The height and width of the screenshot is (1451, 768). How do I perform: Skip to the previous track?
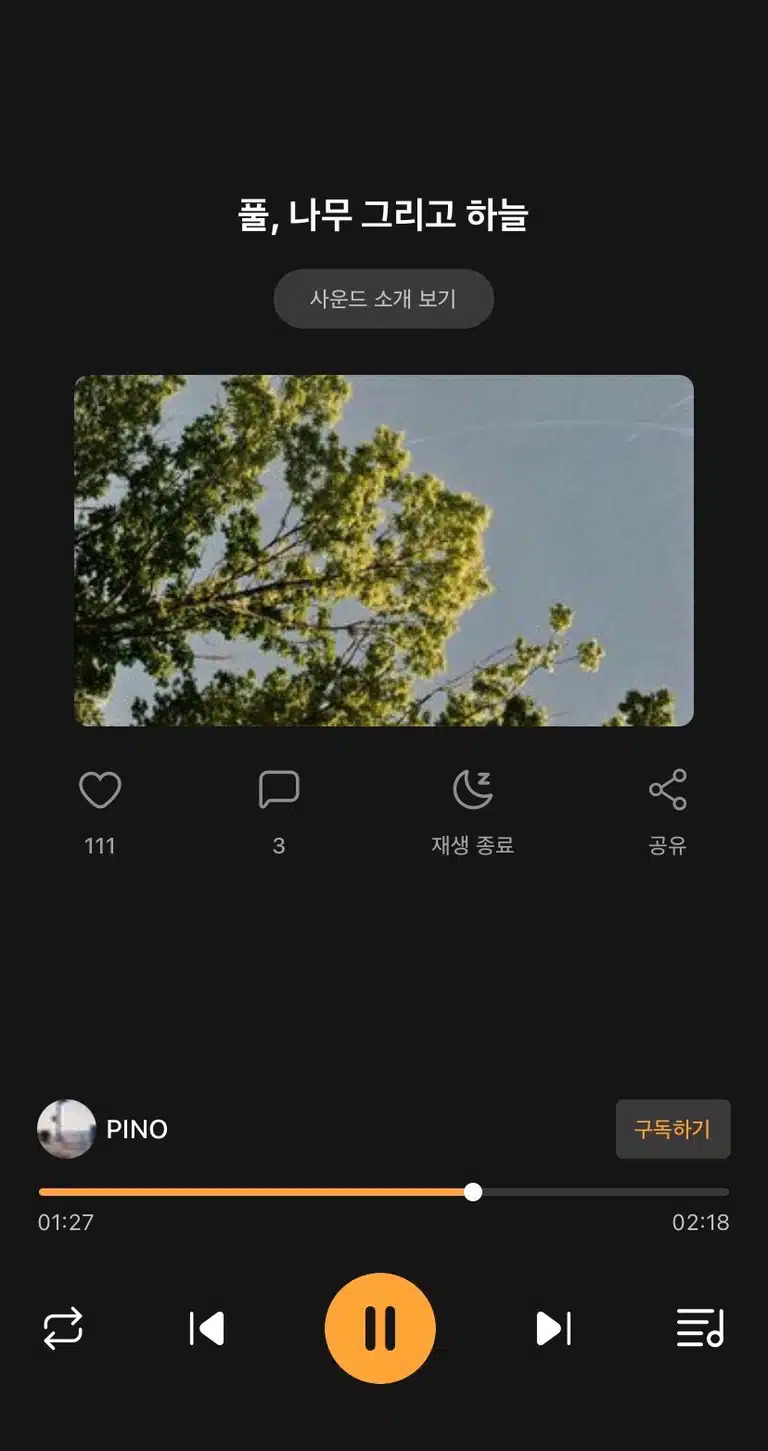(207, 1329)
